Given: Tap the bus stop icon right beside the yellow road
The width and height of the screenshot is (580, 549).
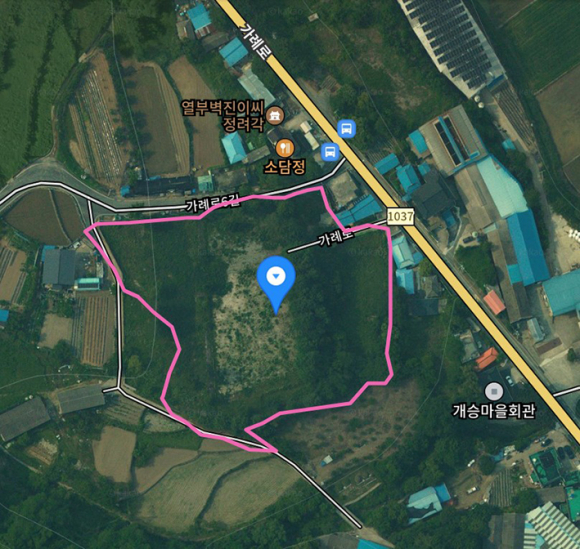Looking at the screenshot, I should (347, 129).
